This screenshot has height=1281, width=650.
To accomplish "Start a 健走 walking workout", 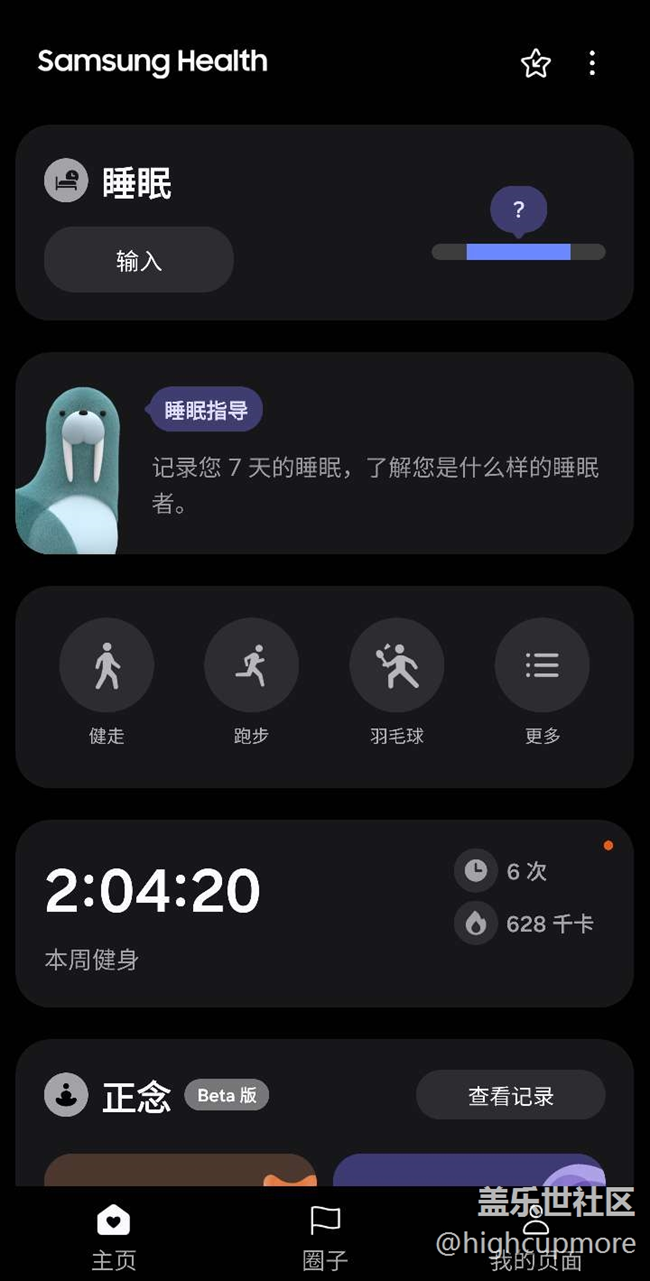I will [x=107, y=666].
